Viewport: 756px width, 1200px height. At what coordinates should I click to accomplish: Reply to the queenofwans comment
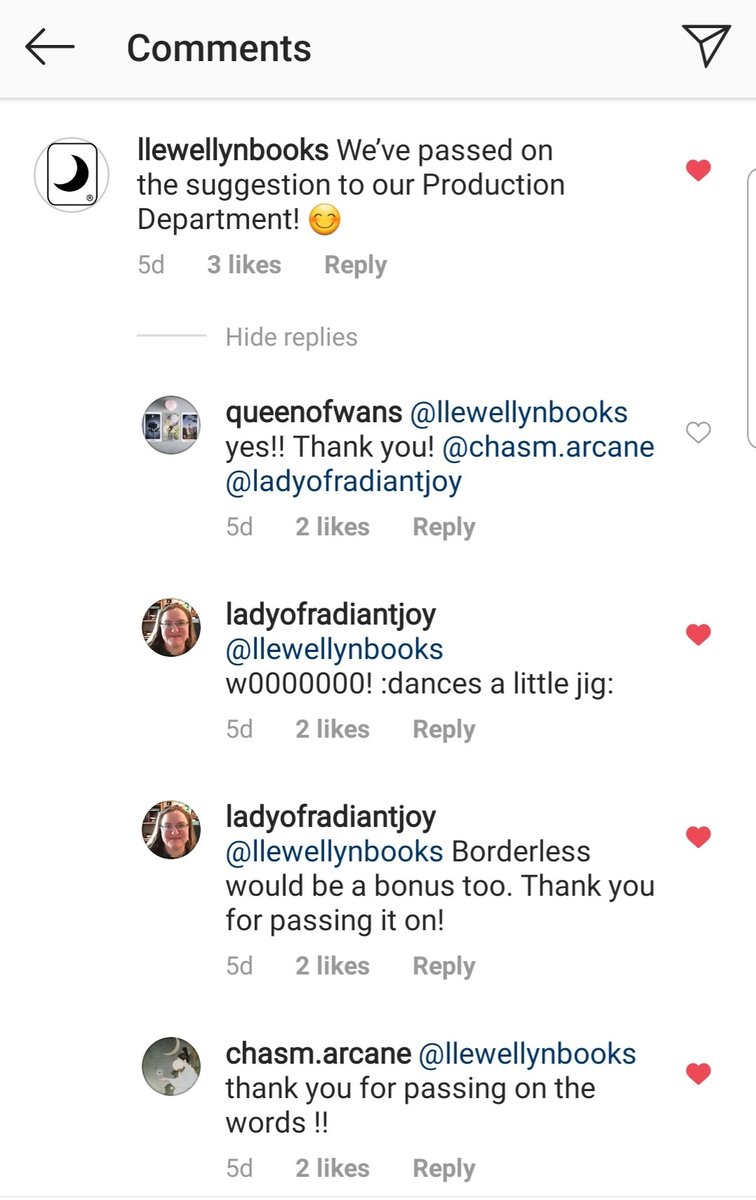click(443, 527)
